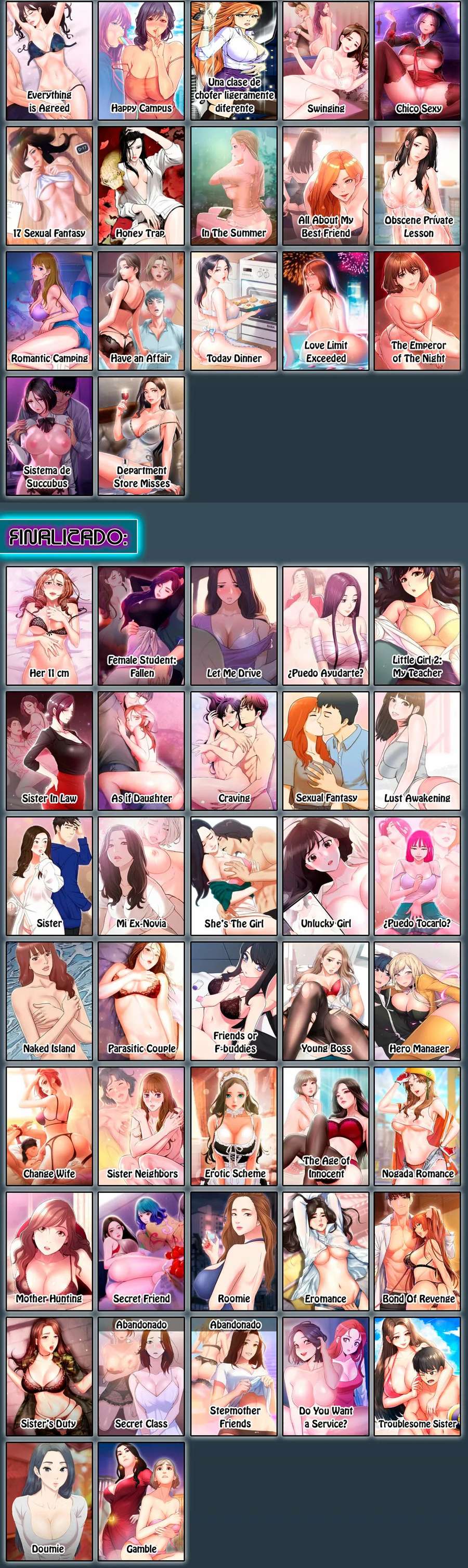468x1568 pixels.
Task: Select Bond Of Revenge
Action: [x=418, y=1252]
